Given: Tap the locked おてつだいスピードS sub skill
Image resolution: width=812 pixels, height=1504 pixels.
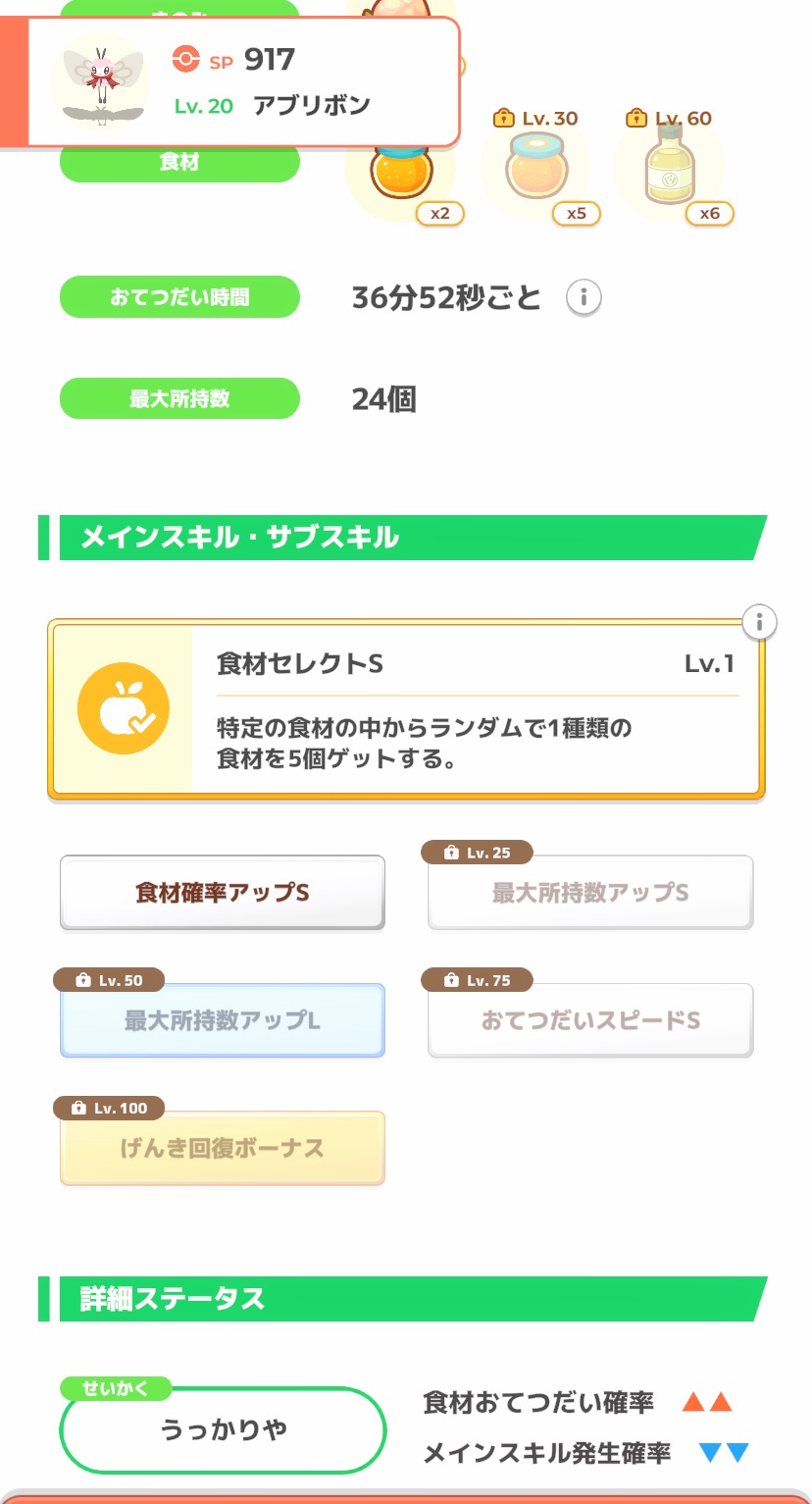Looking at the screenshot, I should click(590, 1020).
